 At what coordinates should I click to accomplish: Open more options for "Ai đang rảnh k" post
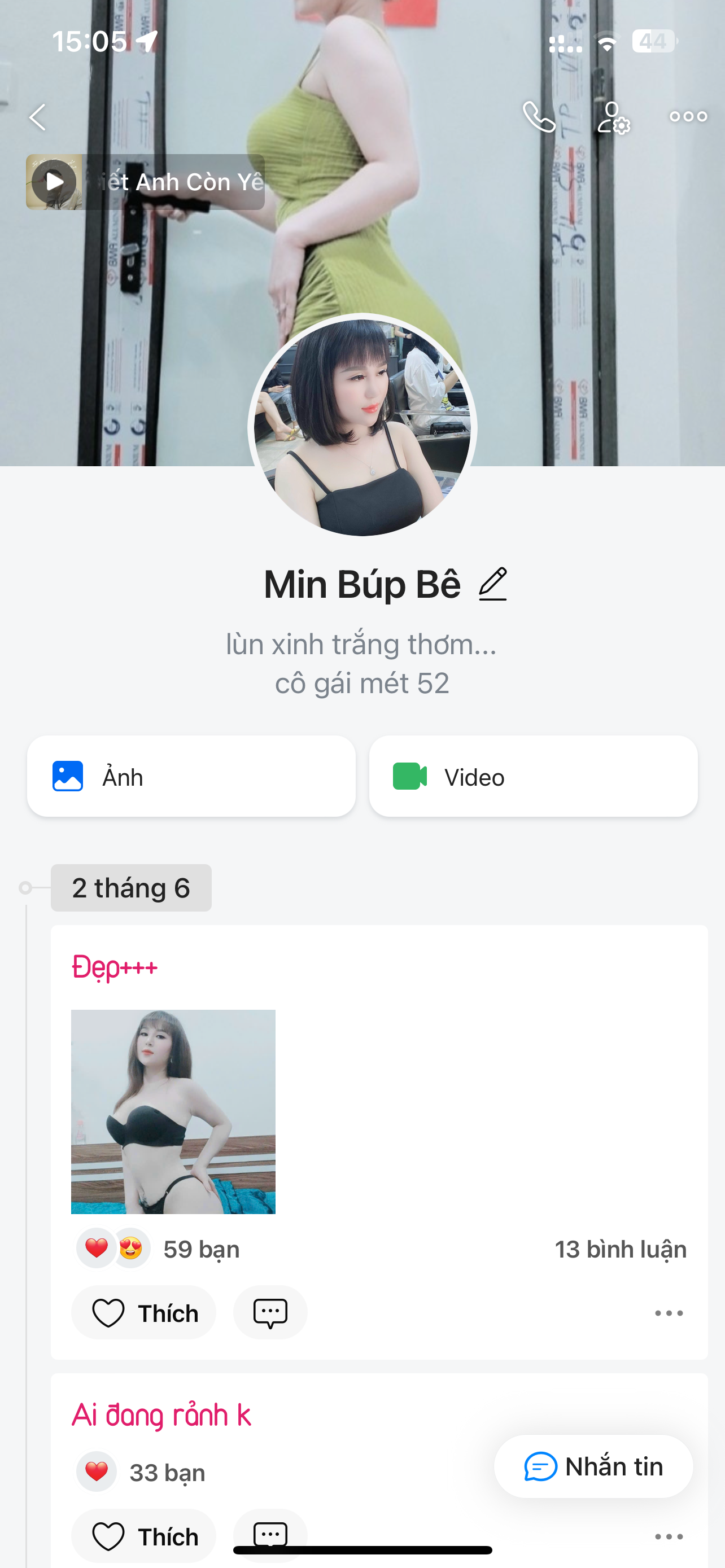coord(669,1536)
